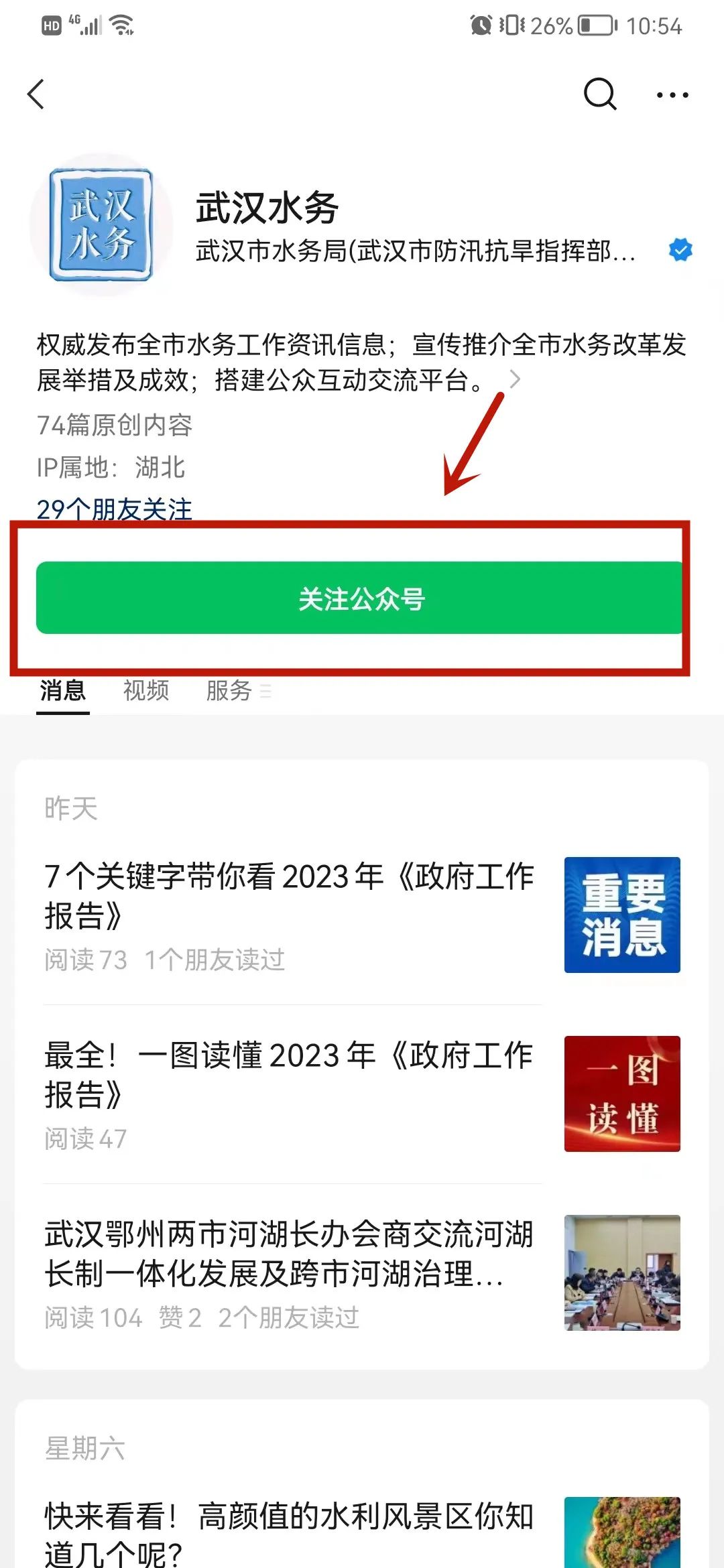Open the search magnifier icon
724x1568 pixels.
click(599, 94)
